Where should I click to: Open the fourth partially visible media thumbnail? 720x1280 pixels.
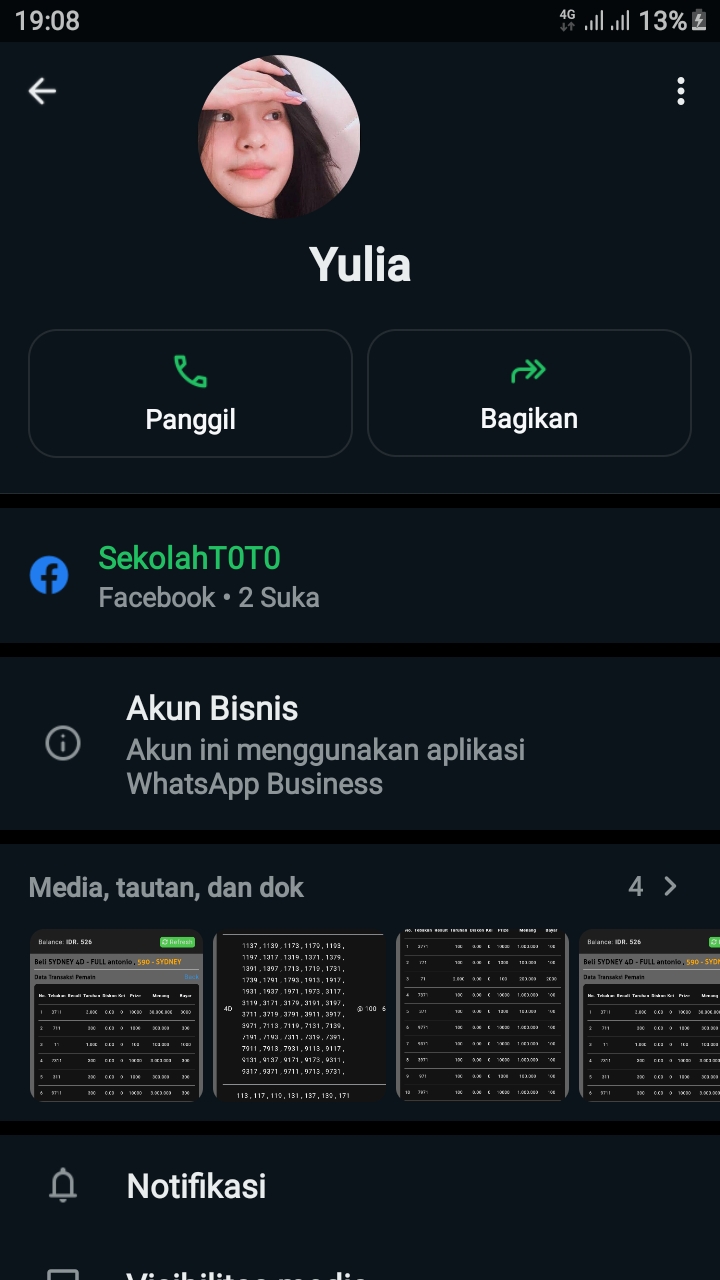click(650, 1015)
